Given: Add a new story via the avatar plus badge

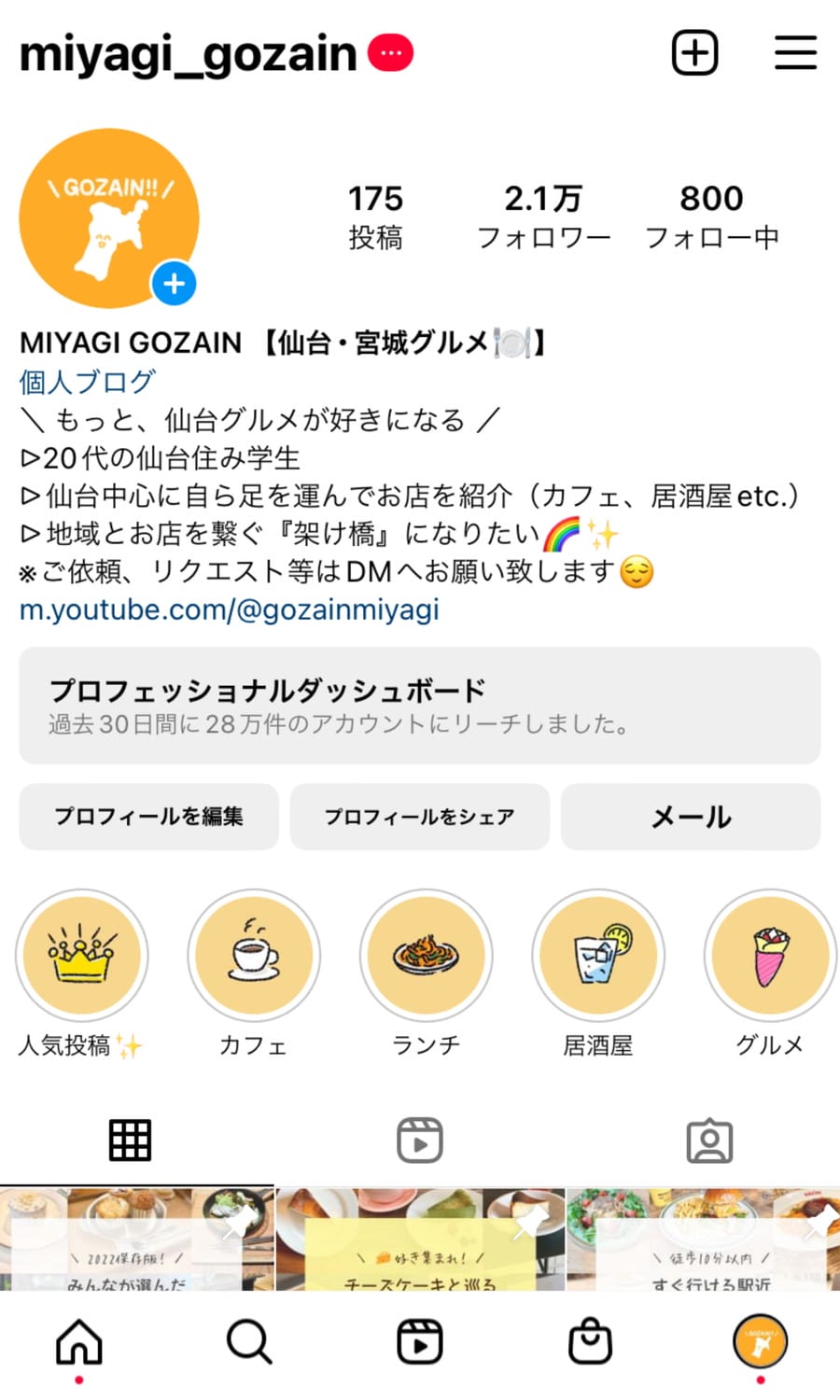Looking at the screenshot, I should click(x=173, y=283).
